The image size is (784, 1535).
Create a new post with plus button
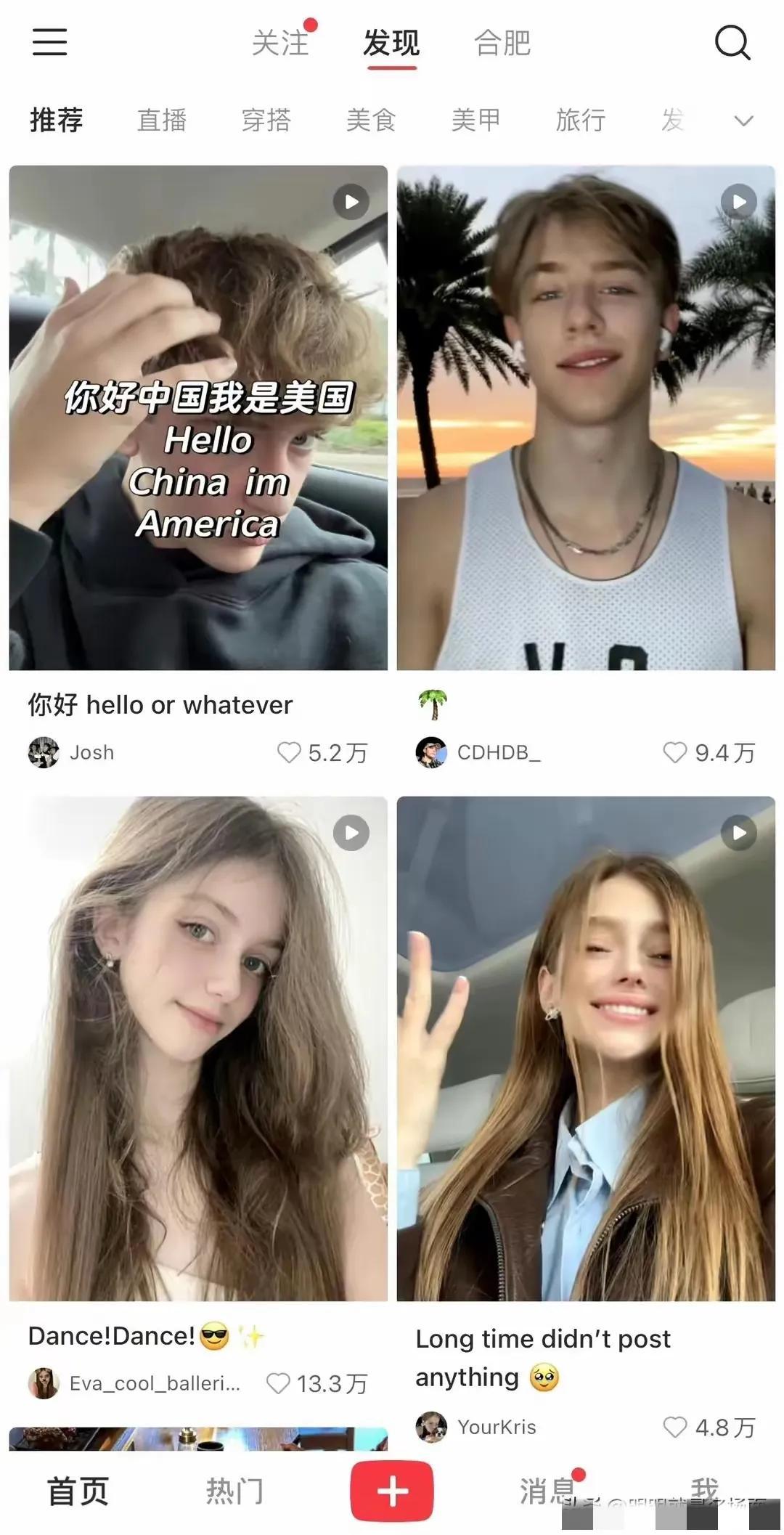coord(392,1491)
